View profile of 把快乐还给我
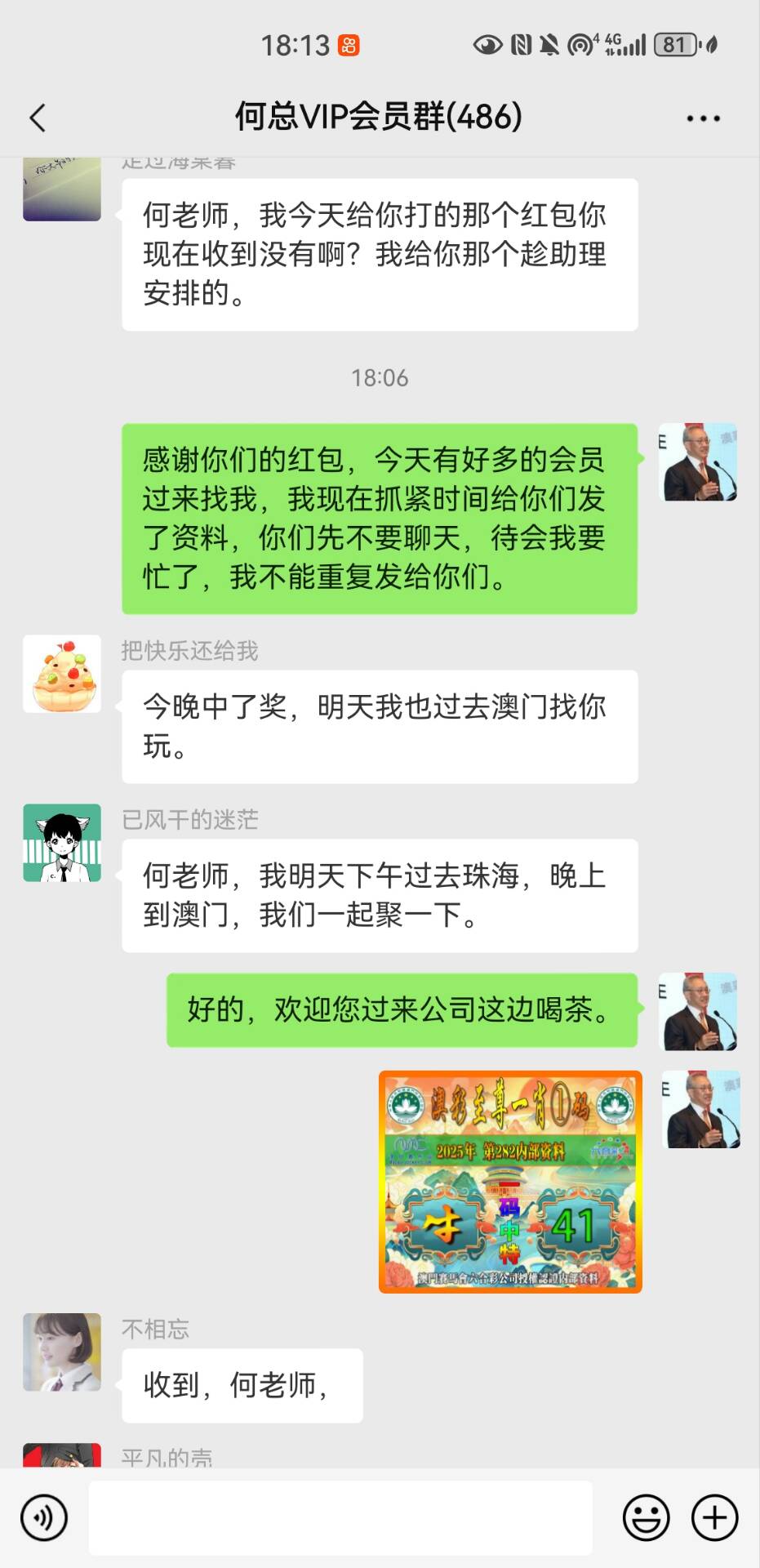Screen dimensions: 760x1568 62,674
